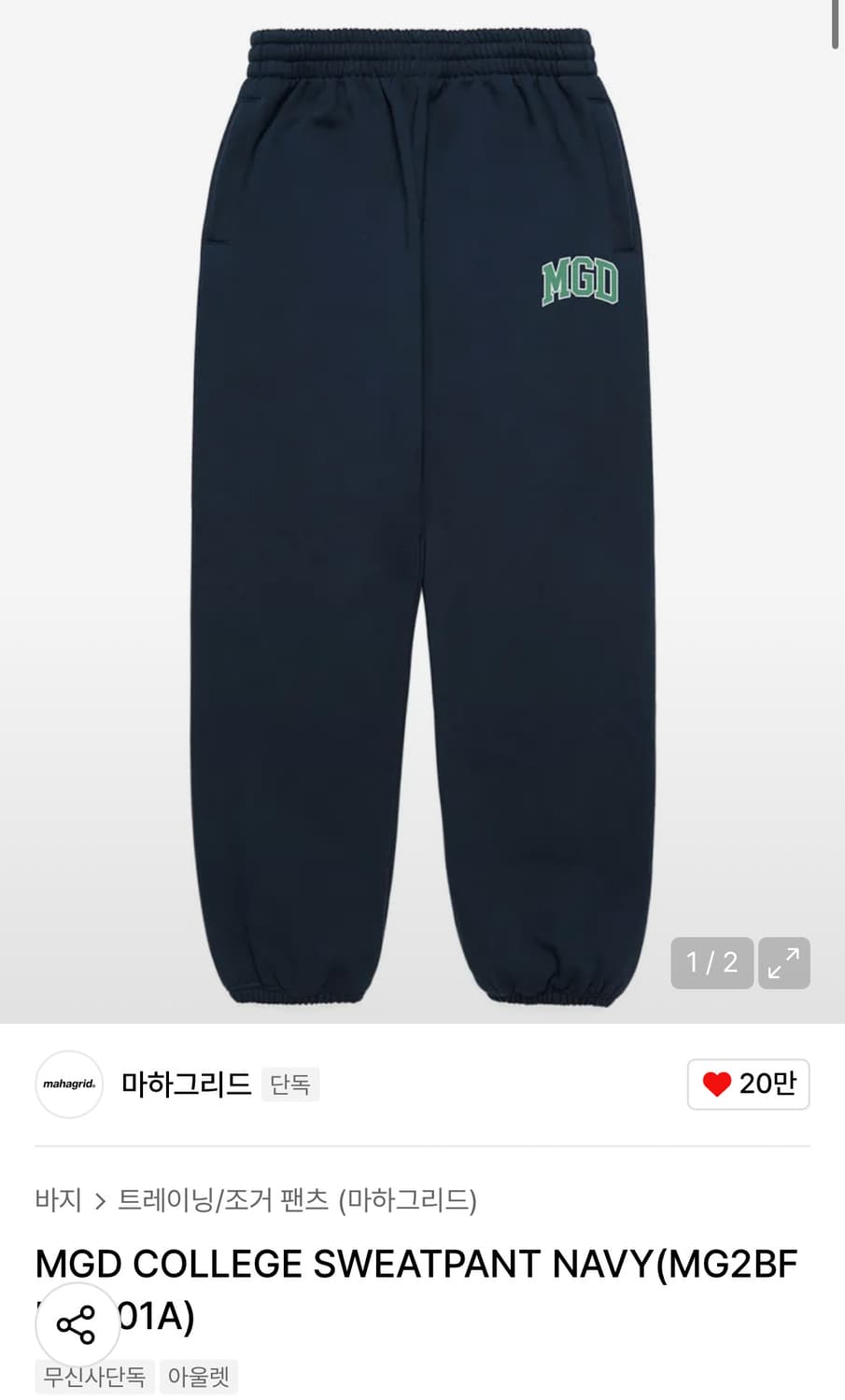The width and height of the screenshot is (845, 1400).
Task: Select the 아울렛 tag
Action: pos(198,1377)
